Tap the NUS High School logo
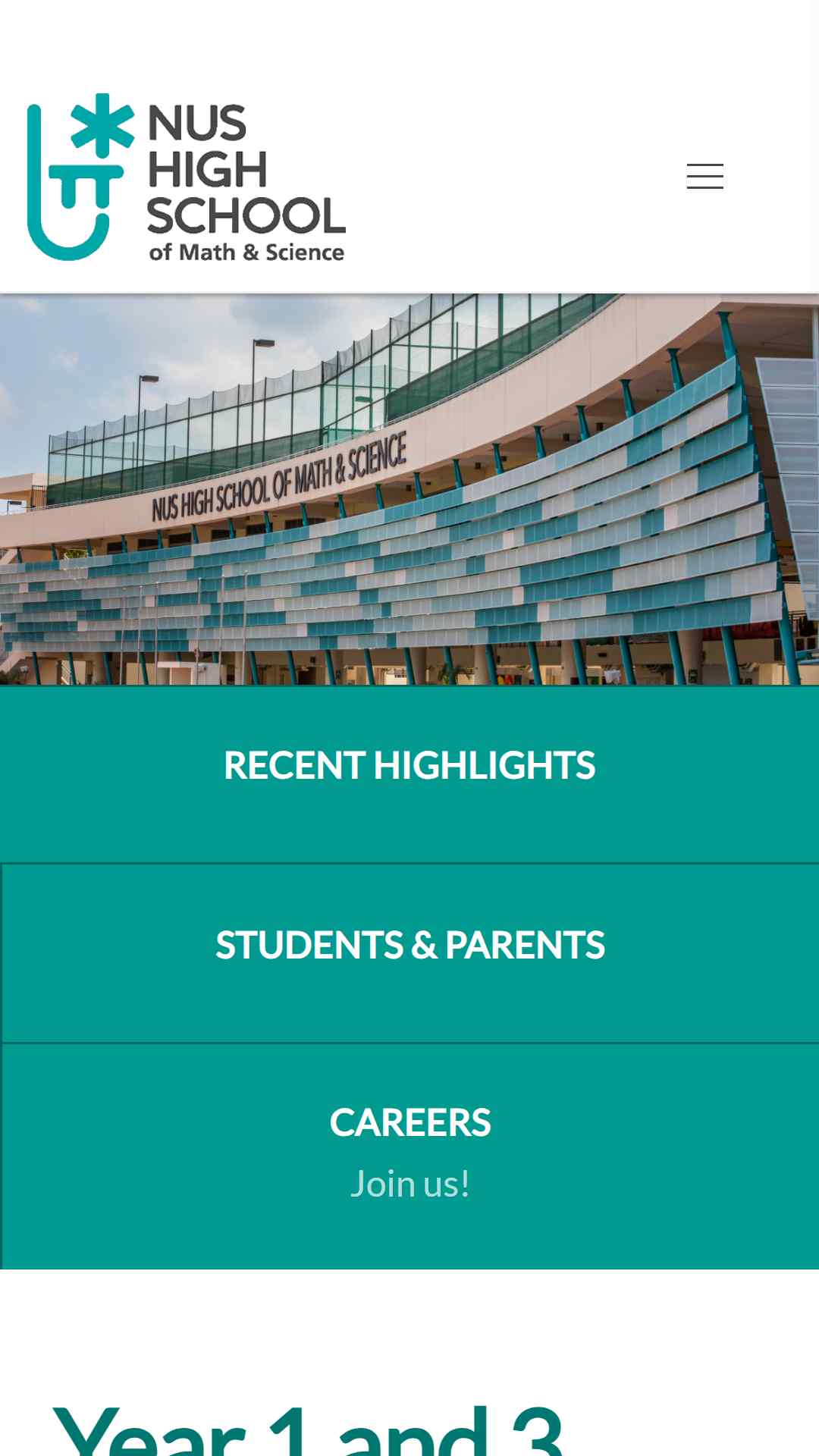This screenshot has width=819, height=1456. (x=187, y=177)
